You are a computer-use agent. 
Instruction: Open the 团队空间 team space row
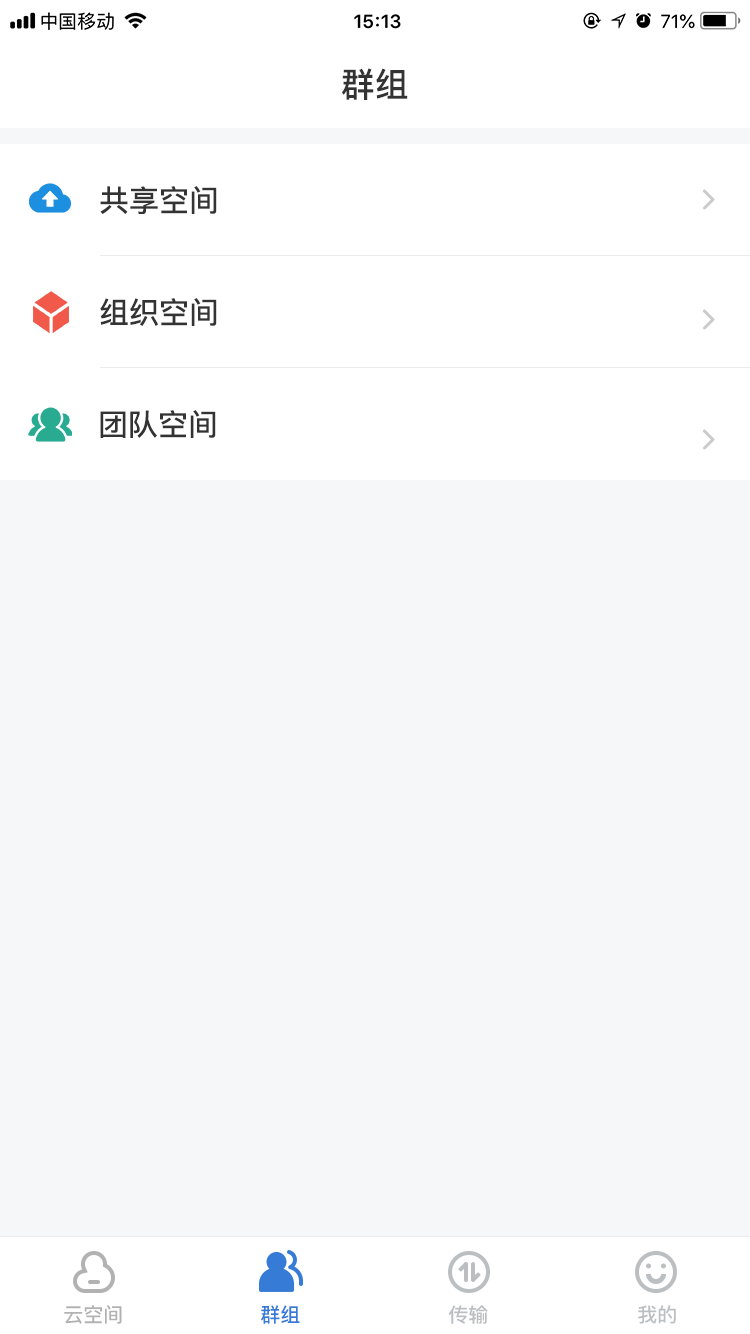(x=374, y=425)
